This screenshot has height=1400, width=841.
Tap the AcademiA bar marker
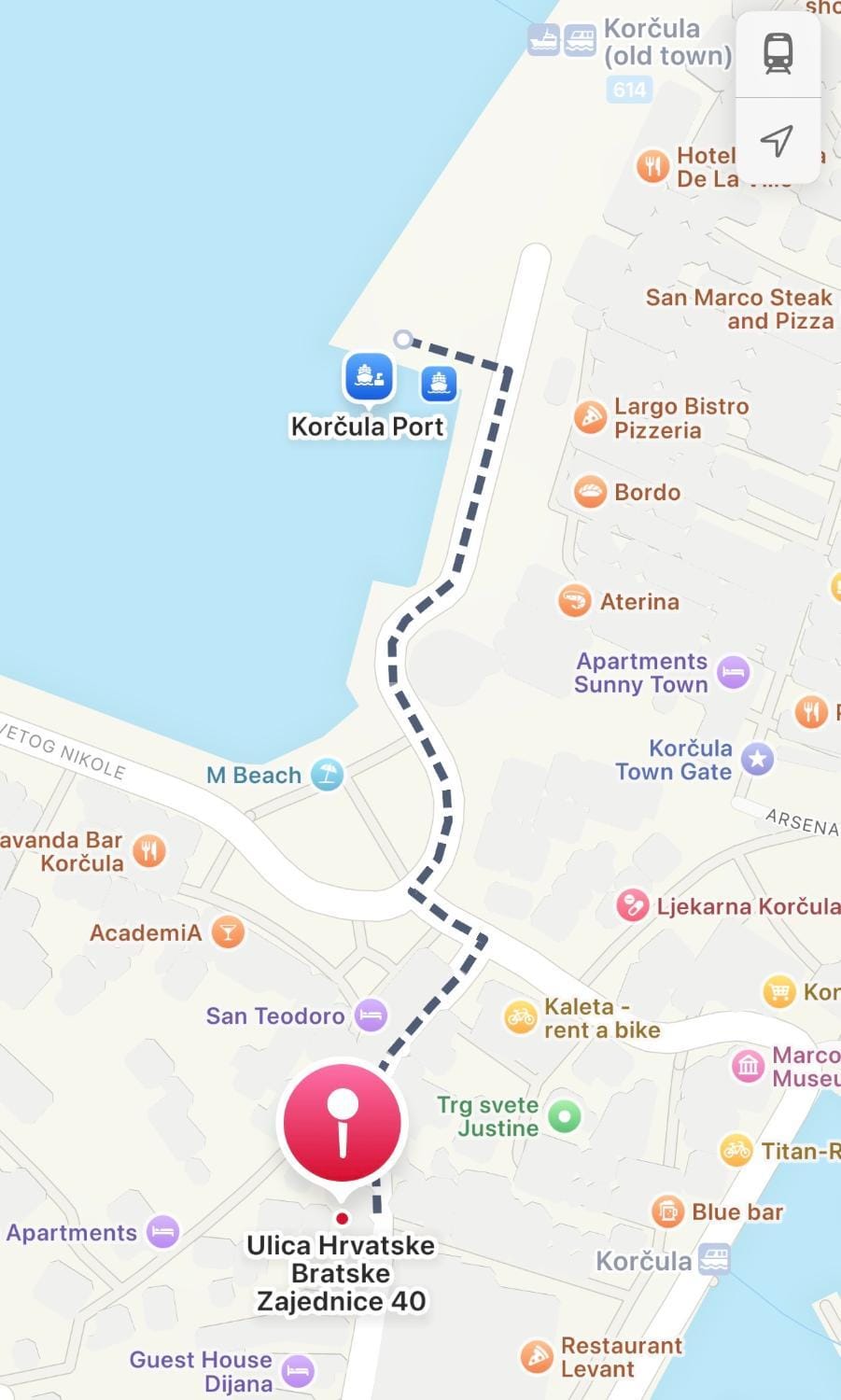click(227, 931)
